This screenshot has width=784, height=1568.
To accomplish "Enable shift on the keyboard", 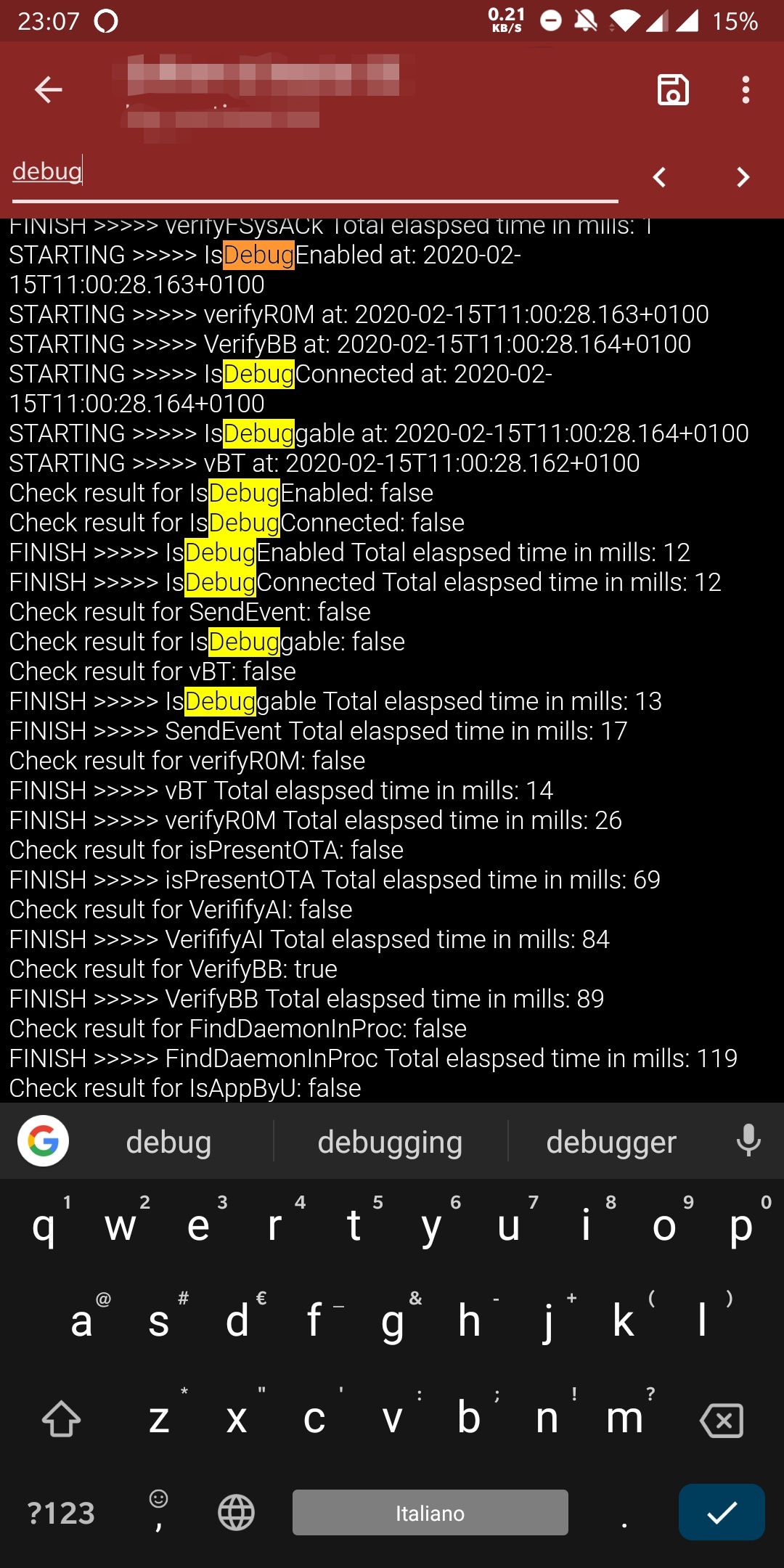I will [x=62, y=1420].
